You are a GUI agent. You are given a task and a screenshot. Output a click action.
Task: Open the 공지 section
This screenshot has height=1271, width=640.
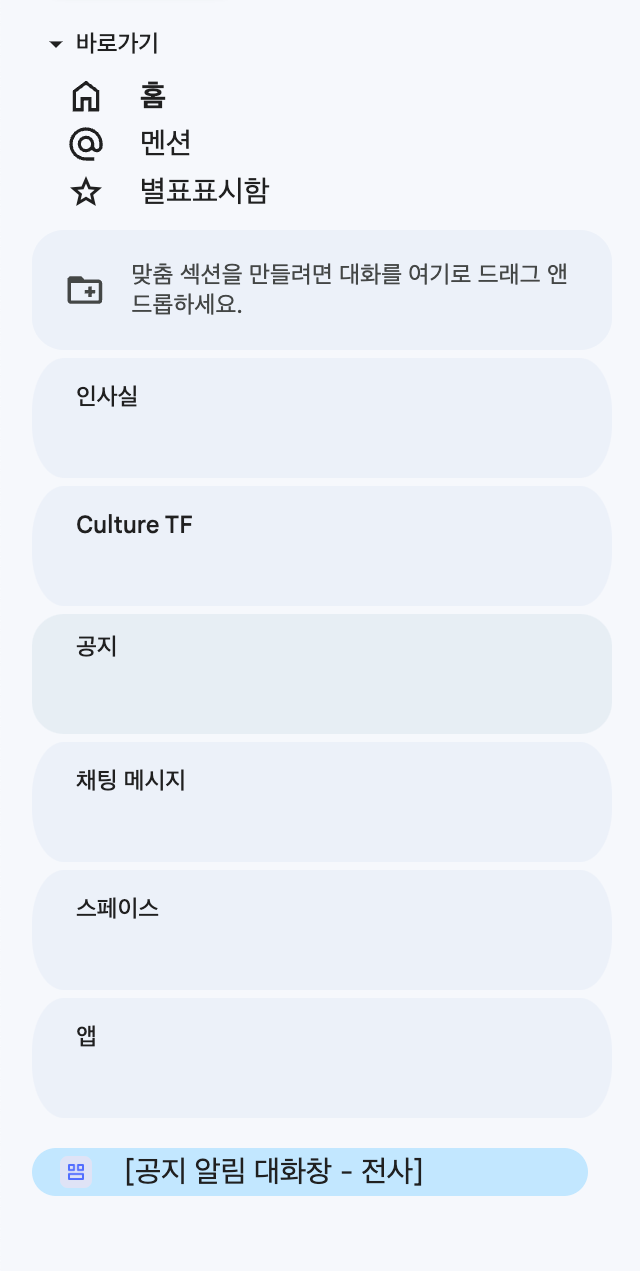pyautogui.click(x=322, y=674)
